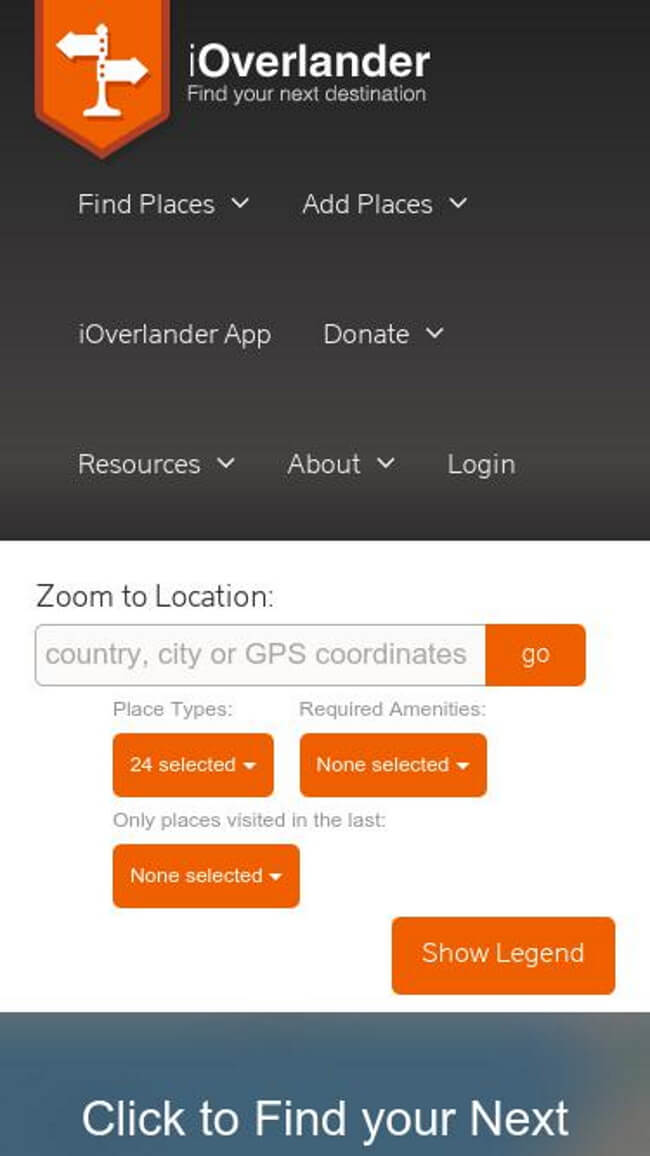Open the Place Types 24 selected dropdown

193,765
